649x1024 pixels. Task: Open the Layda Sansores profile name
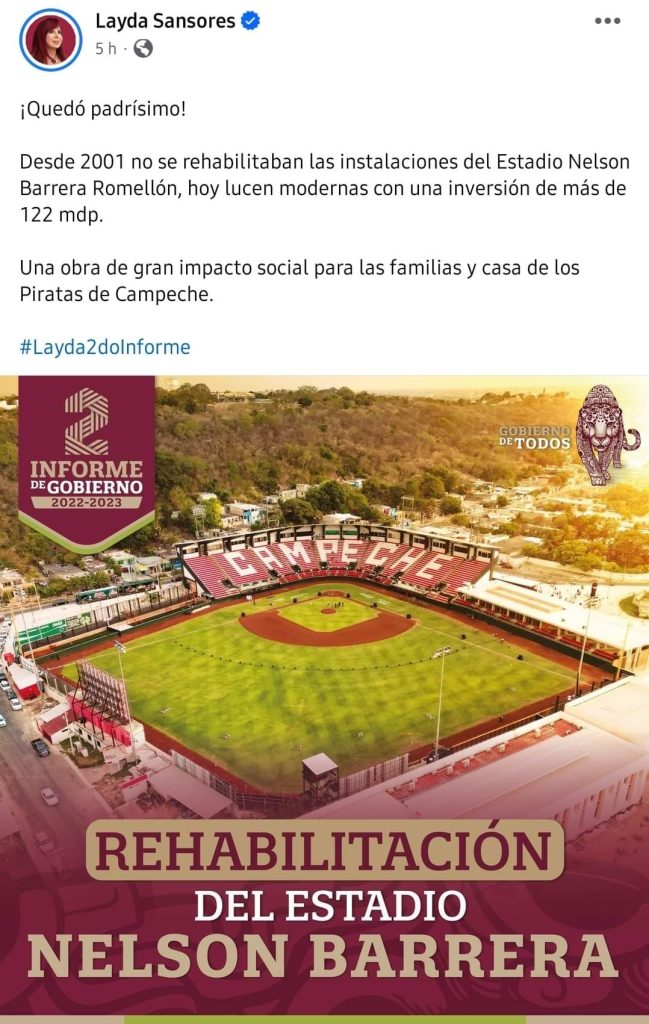tap(164, 21)
